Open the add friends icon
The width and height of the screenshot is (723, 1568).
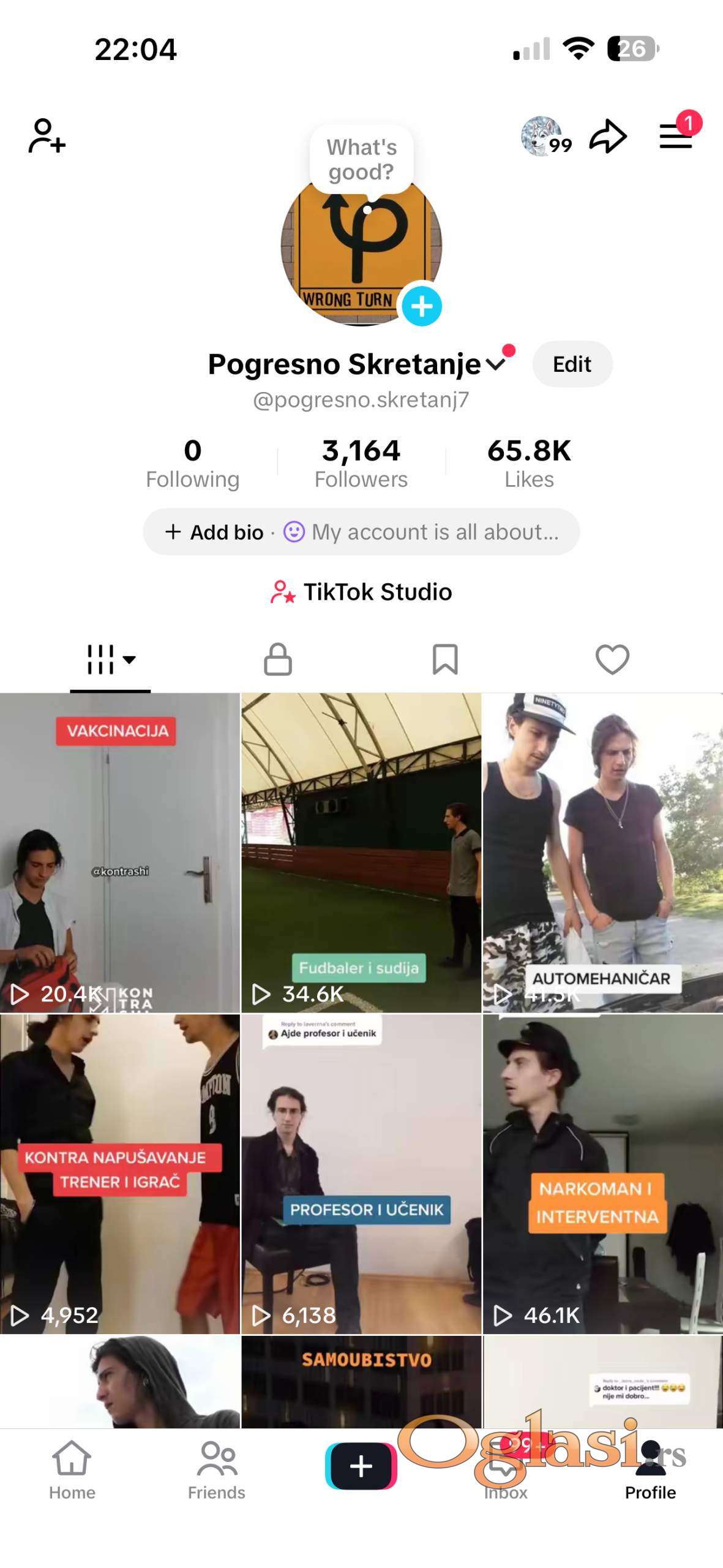coord(47,136)
